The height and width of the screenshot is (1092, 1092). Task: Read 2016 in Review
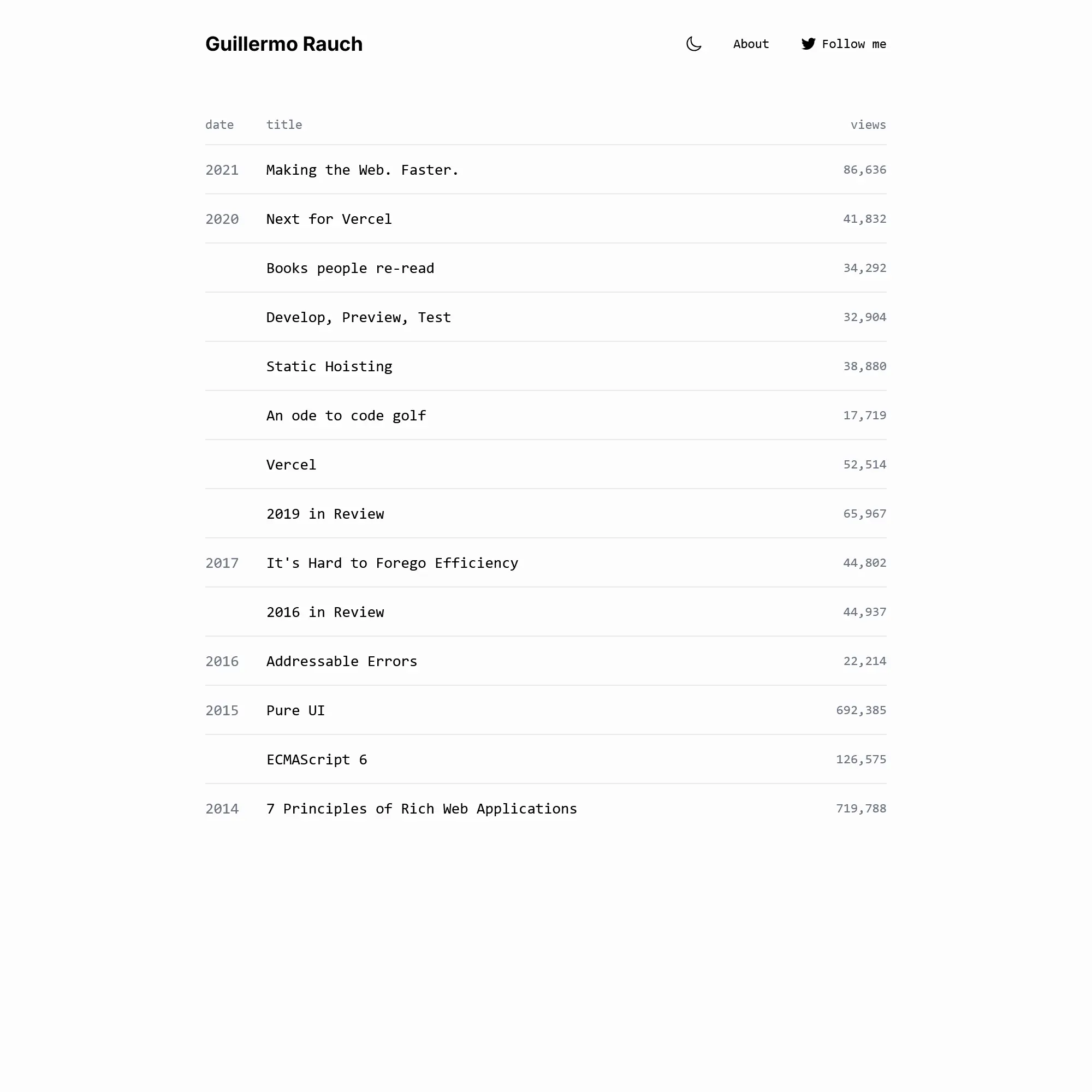coord(325,613)
